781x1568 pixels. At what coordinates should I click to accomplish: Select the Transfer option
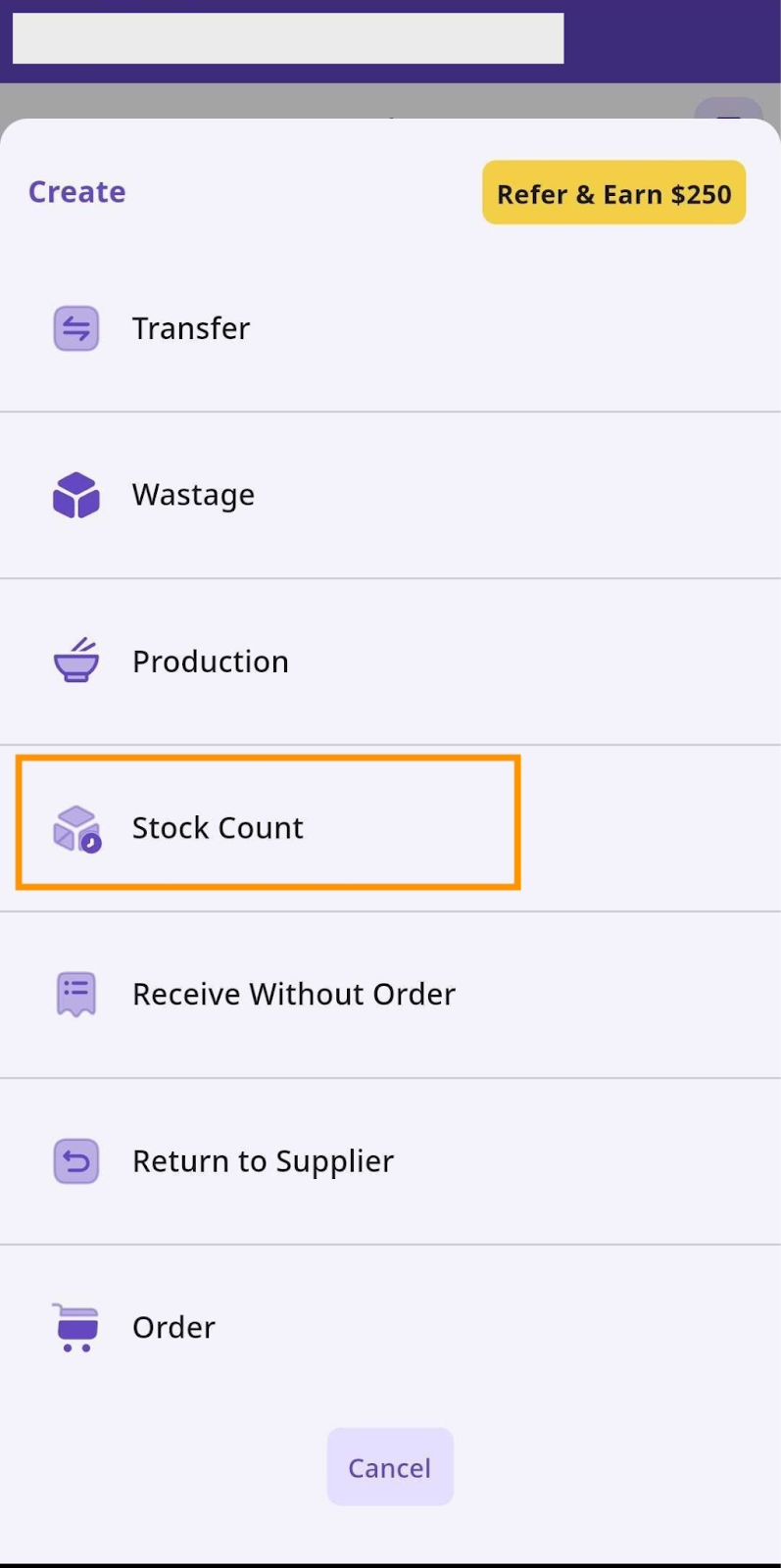[191, 328]
